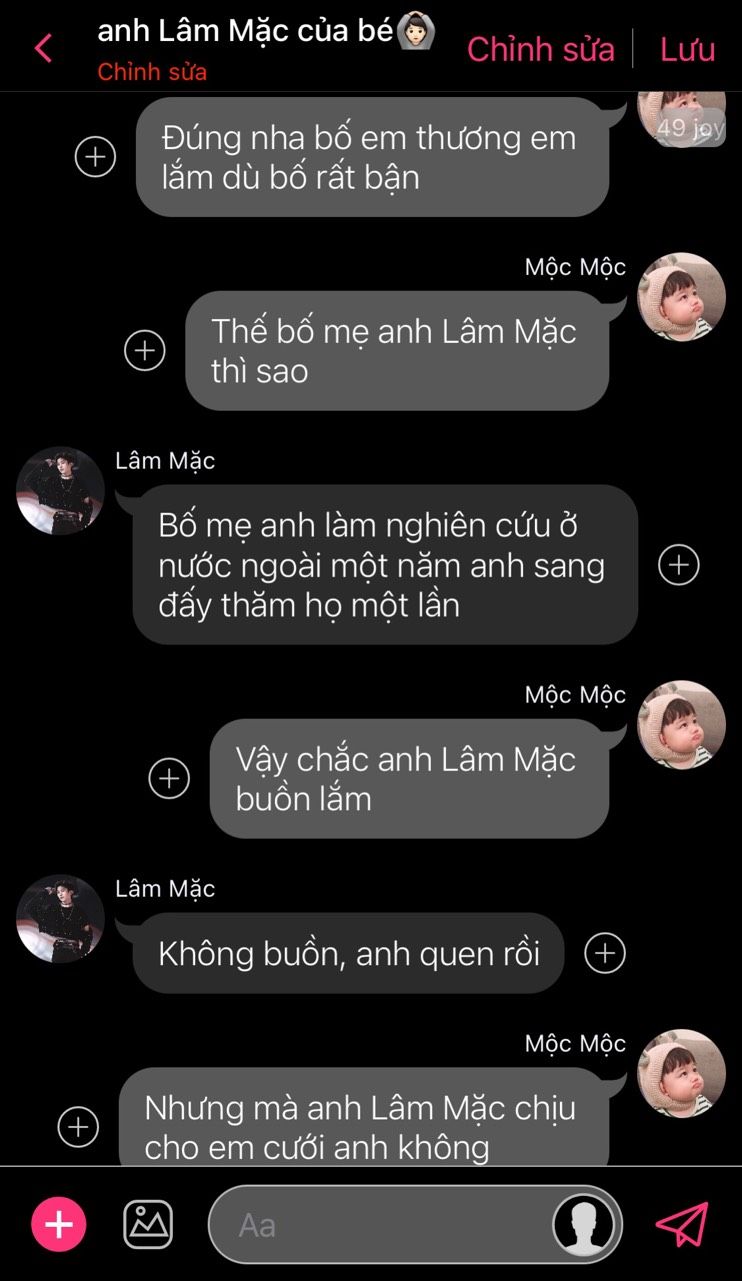Save with the Lưu button
The image size is (742, 1281).
[x=687, y=49]
